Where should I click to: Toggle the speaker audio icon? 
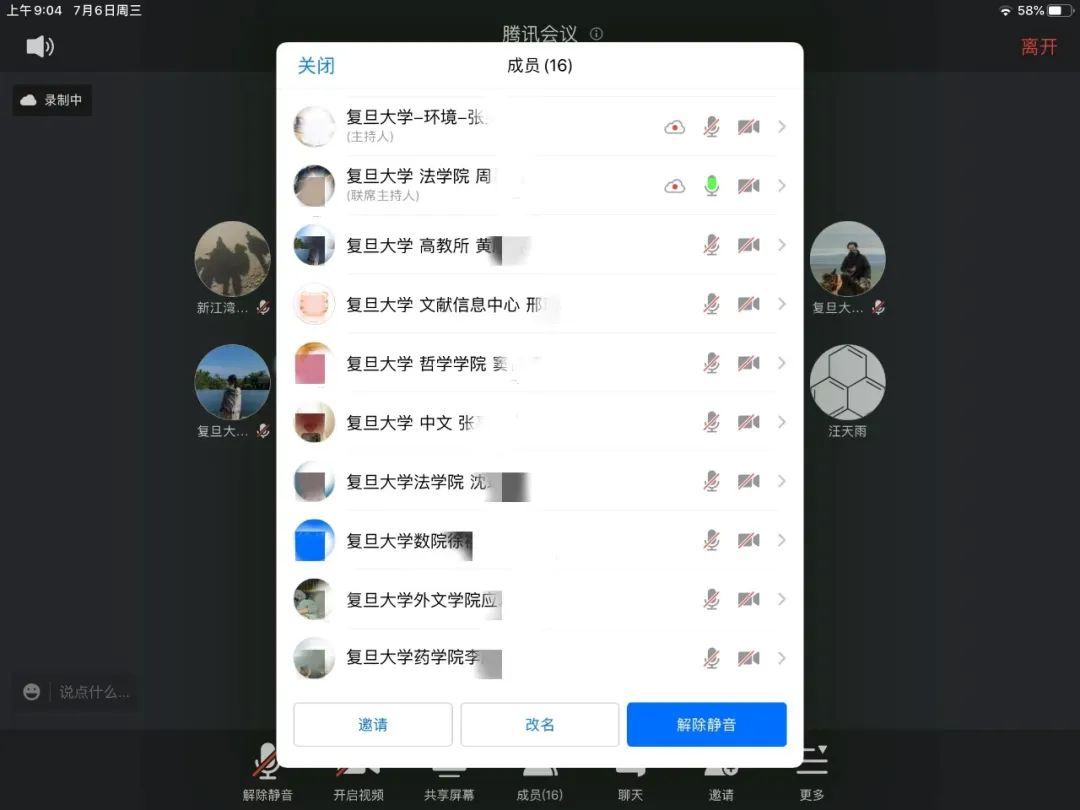(40, 47)
